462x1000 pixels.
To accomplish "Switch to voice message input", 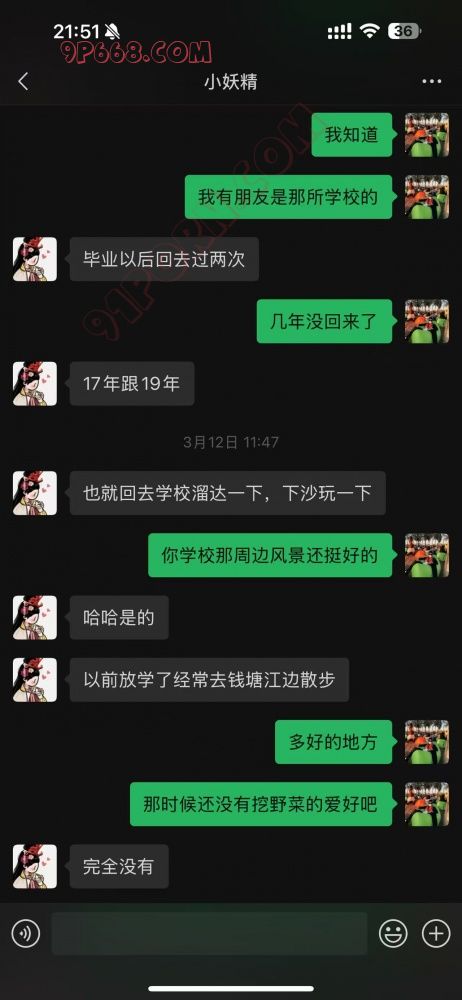I will coord(26,934).
